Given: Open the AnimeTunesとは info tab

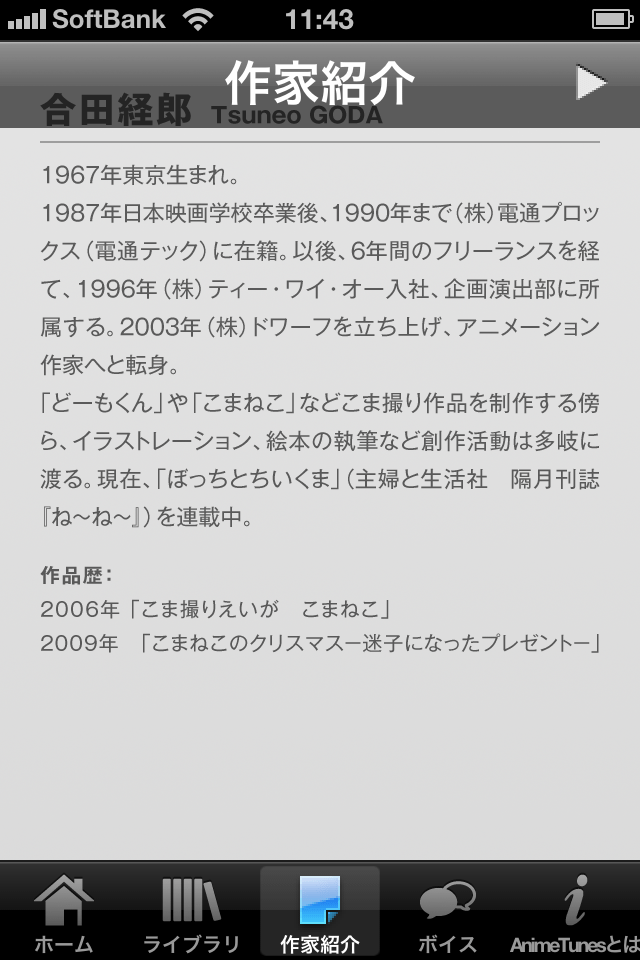Looking at the screenshot, I should 575,912.
